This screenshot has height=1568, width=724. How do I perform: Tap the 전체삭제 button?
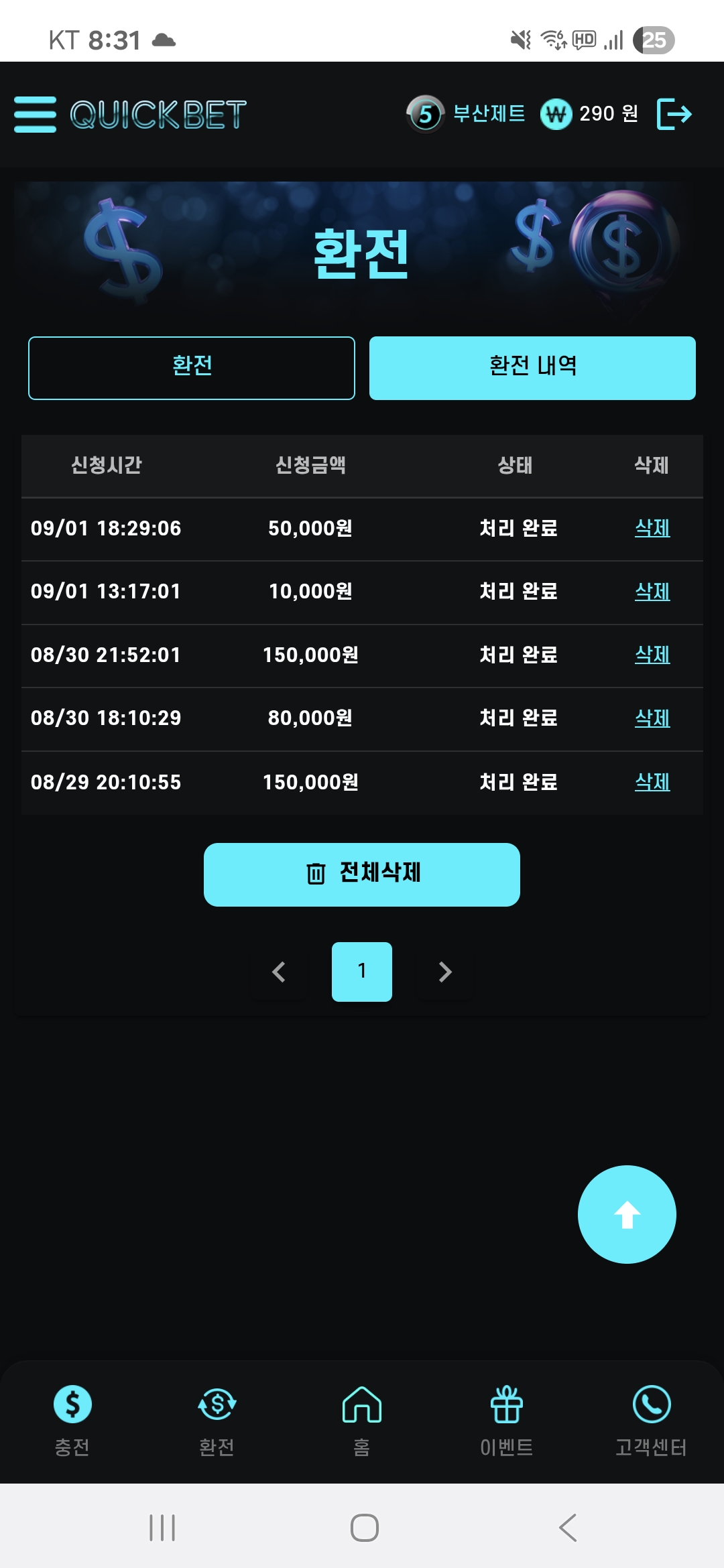pyautogui.click(x=362, y=874)
